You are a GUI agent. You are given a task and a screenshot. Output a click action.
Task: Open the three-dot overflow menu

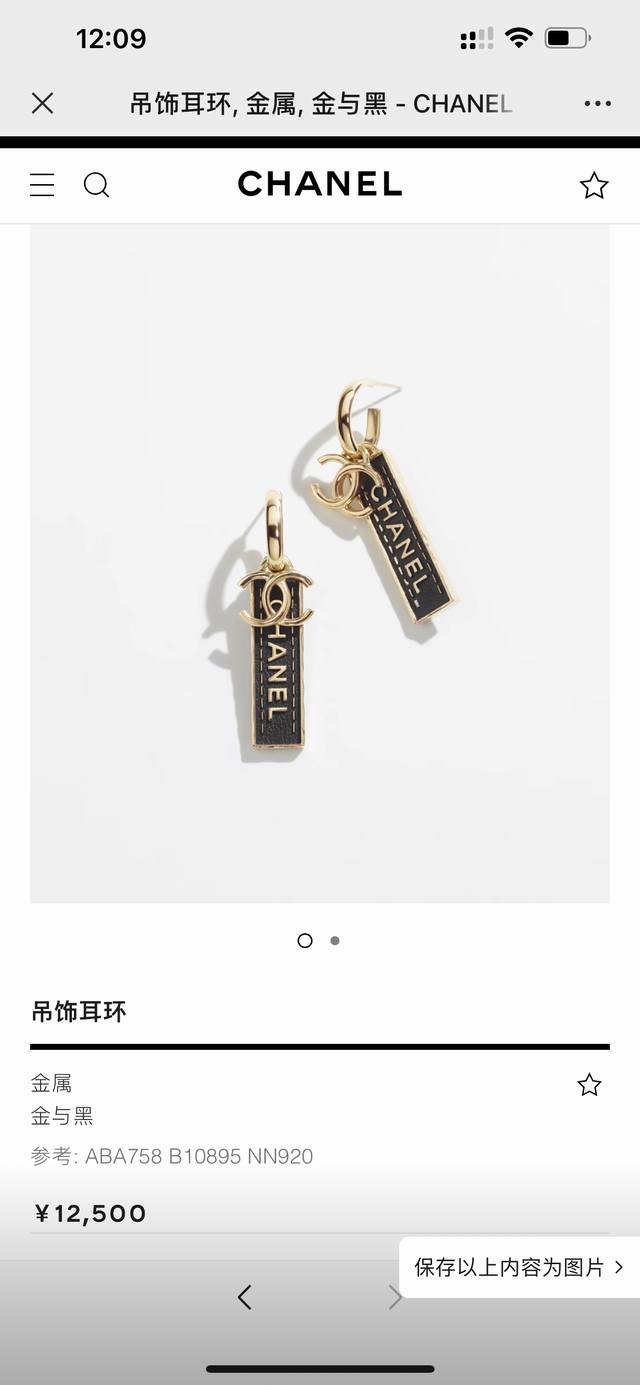[597, 103]
